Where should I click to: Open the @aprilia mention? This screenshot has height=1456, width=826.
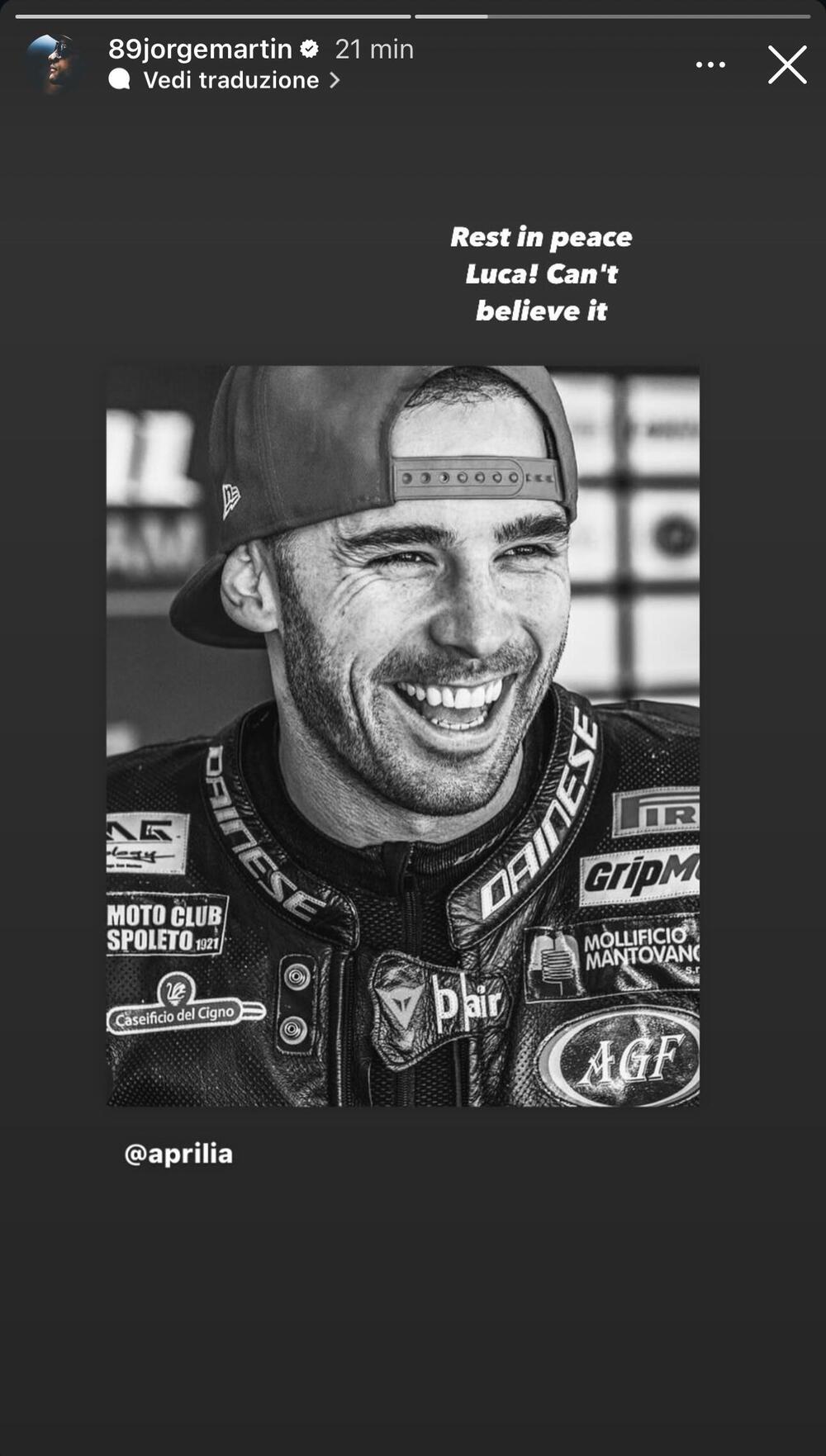(178, 1154)
